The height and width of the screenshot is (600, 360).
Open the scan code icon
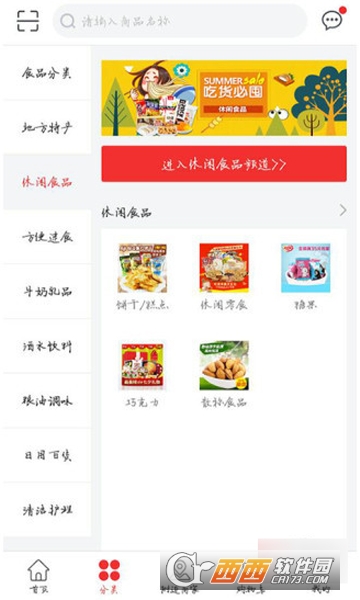coord(28,21)
